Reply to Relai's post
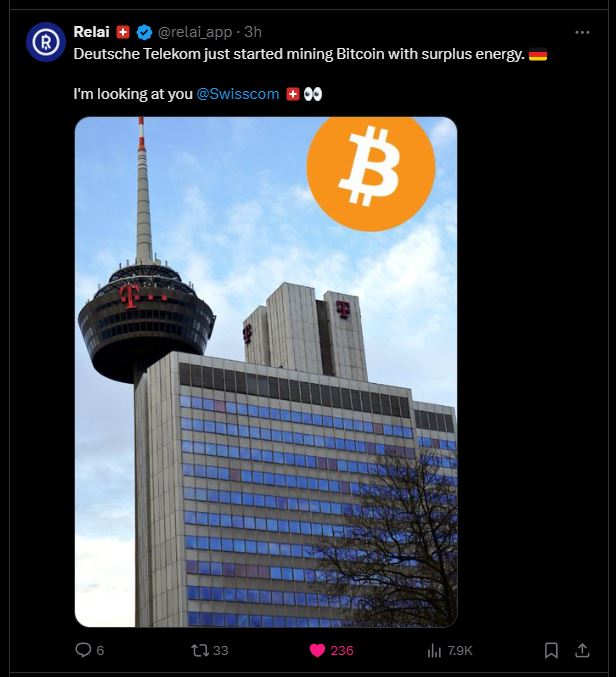Viewport: 616px width, 677px height. click(x=84, y=650)
